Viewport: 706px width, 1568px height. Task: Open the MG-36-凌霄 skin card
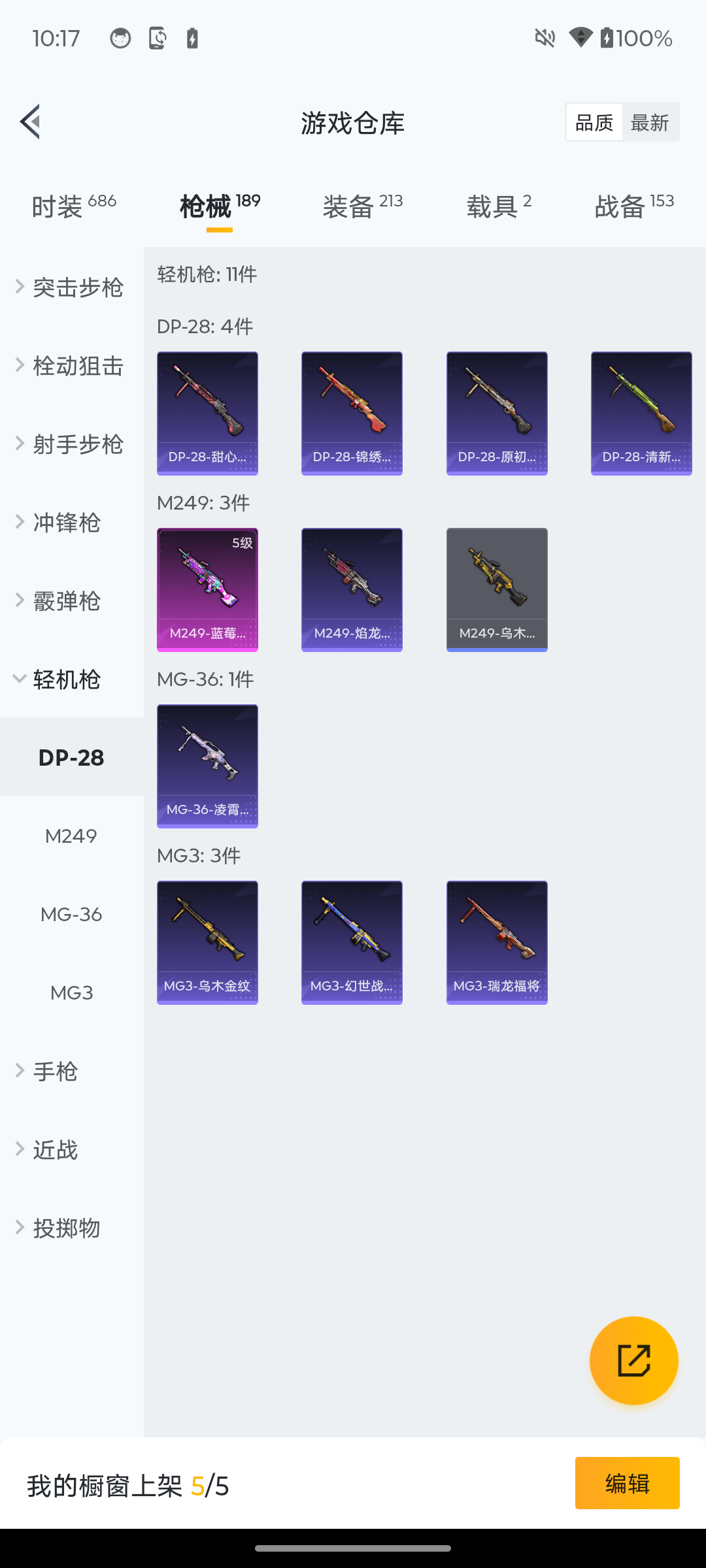[x=207, y=766]
